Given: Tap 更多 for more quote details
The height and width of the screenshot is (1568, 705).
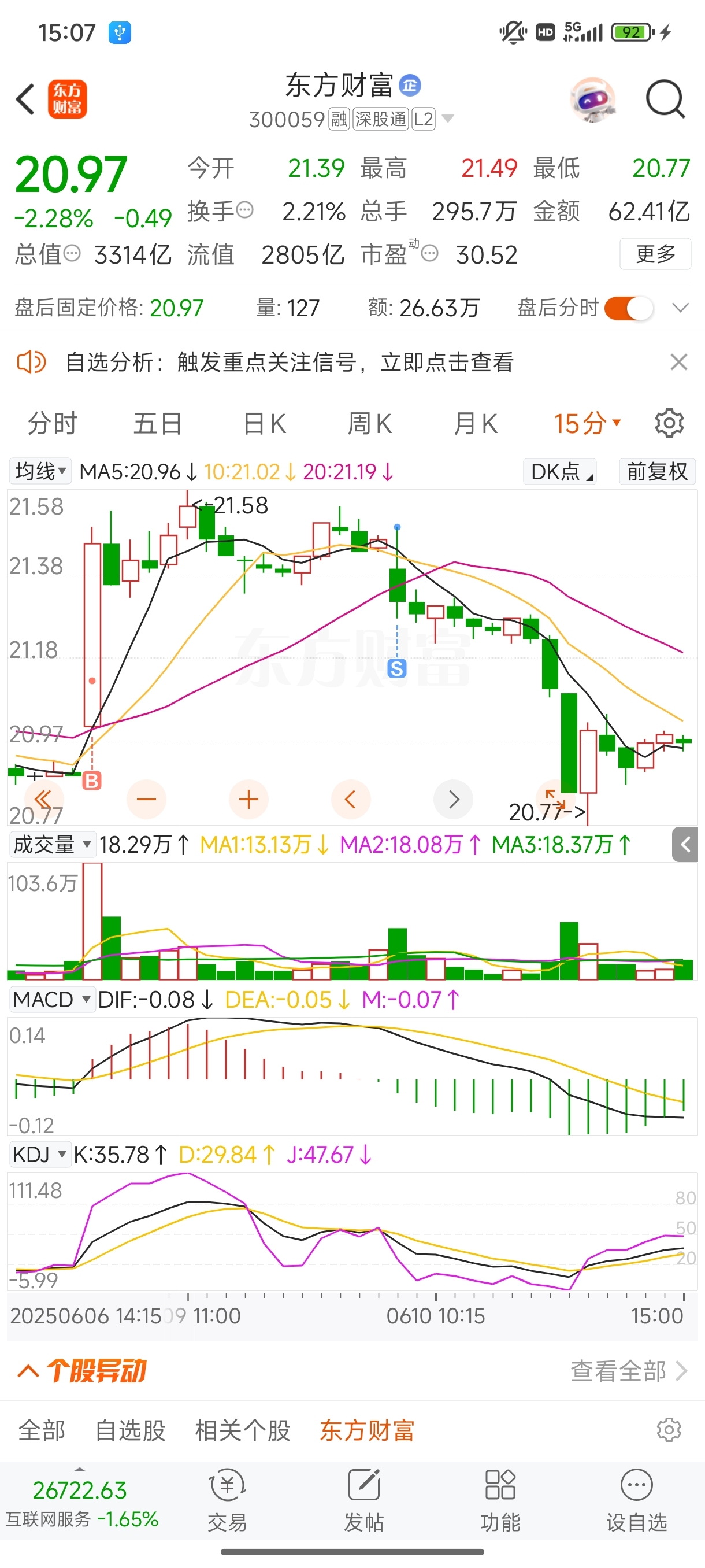Looking at the screenshot, I should (655, 254).
